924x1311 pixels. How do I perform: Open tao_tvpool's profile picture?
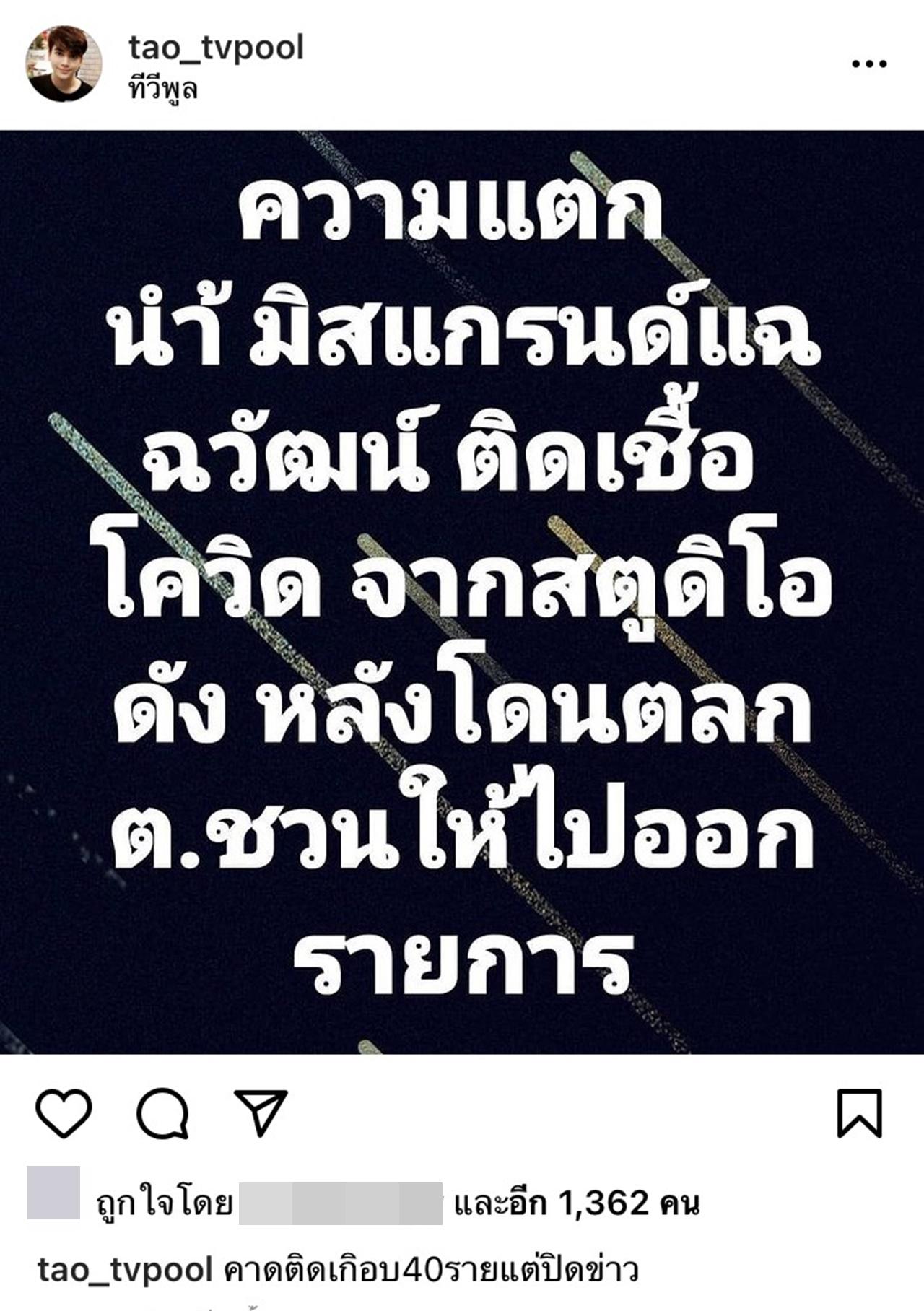tap(64, 64)
